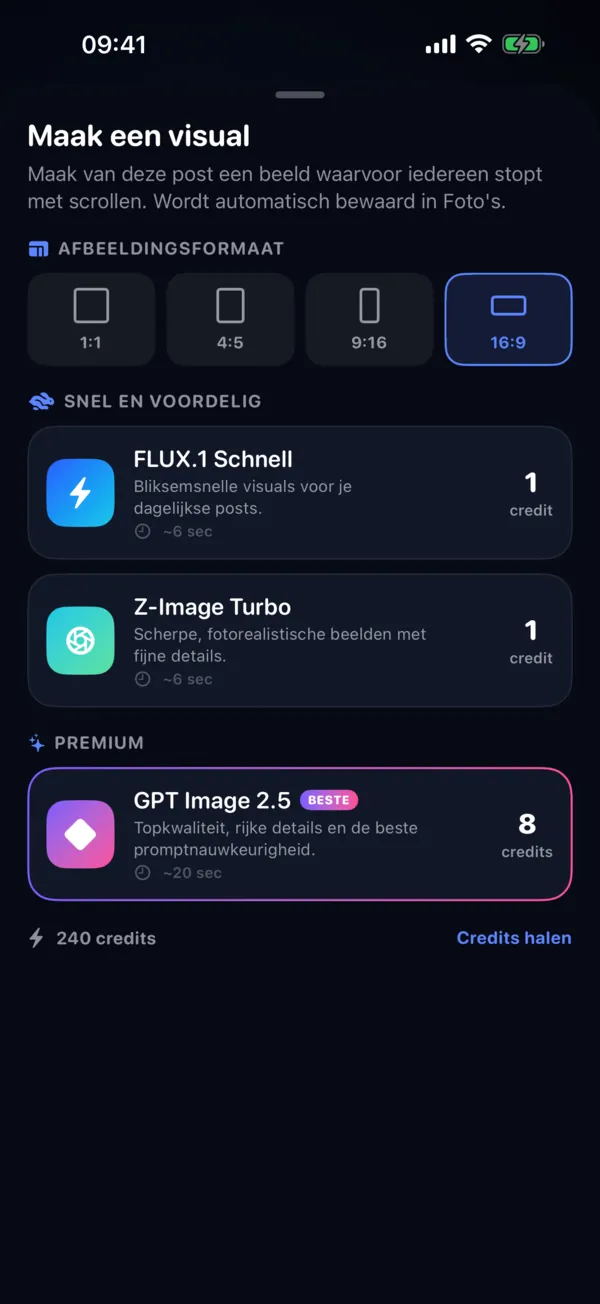Choose the 4:5 aspect ratio

pos(230,319)
